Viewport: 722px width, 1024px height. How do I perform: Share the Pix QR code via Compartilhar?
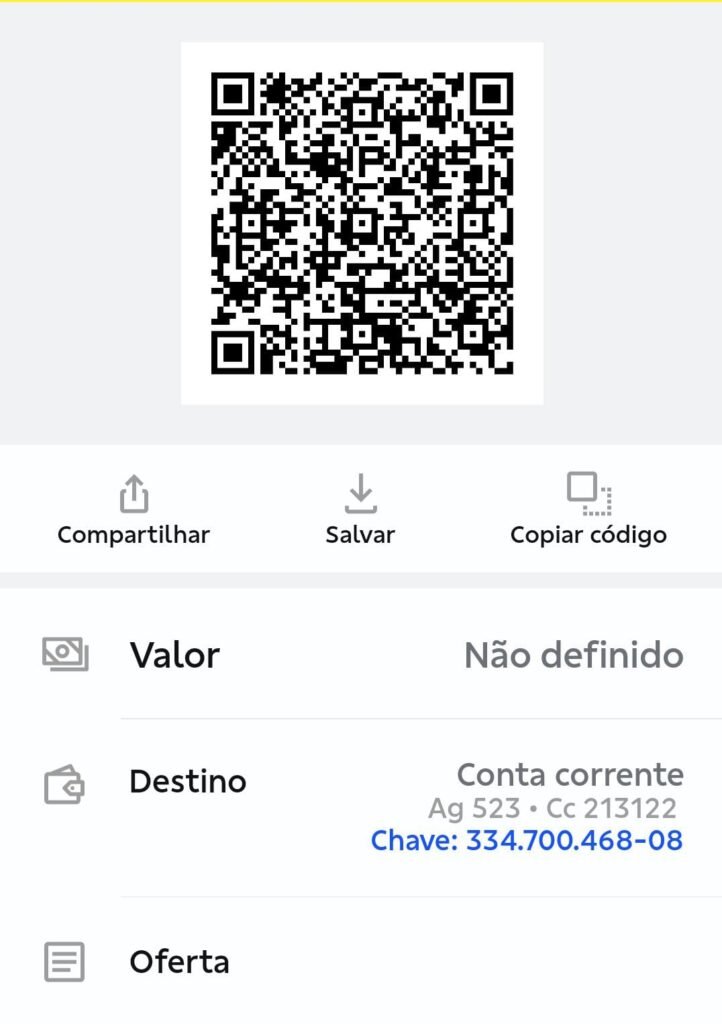pos(133,511)
